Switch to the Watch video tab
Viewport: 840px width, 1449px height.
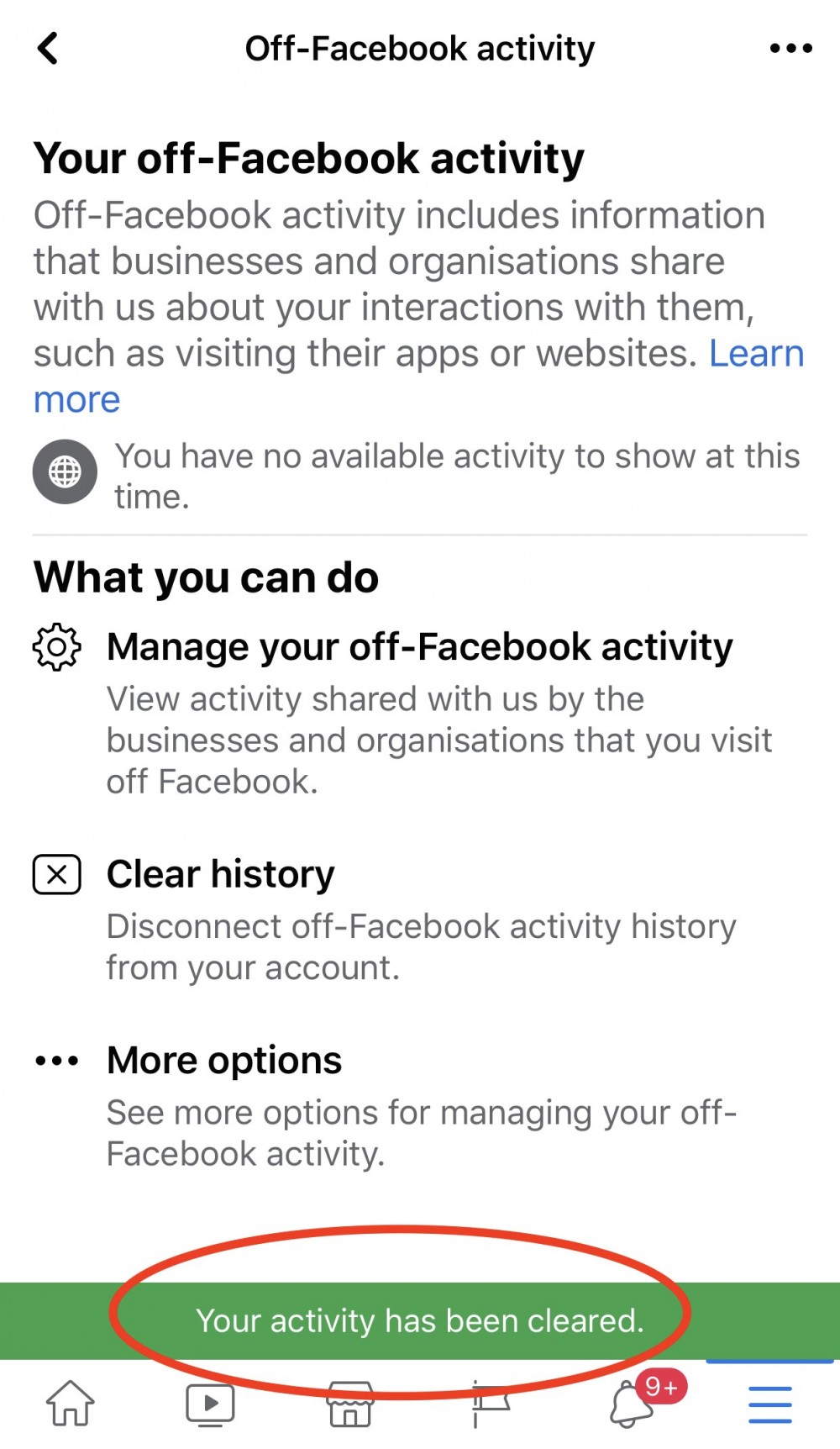pos(210,1404)
